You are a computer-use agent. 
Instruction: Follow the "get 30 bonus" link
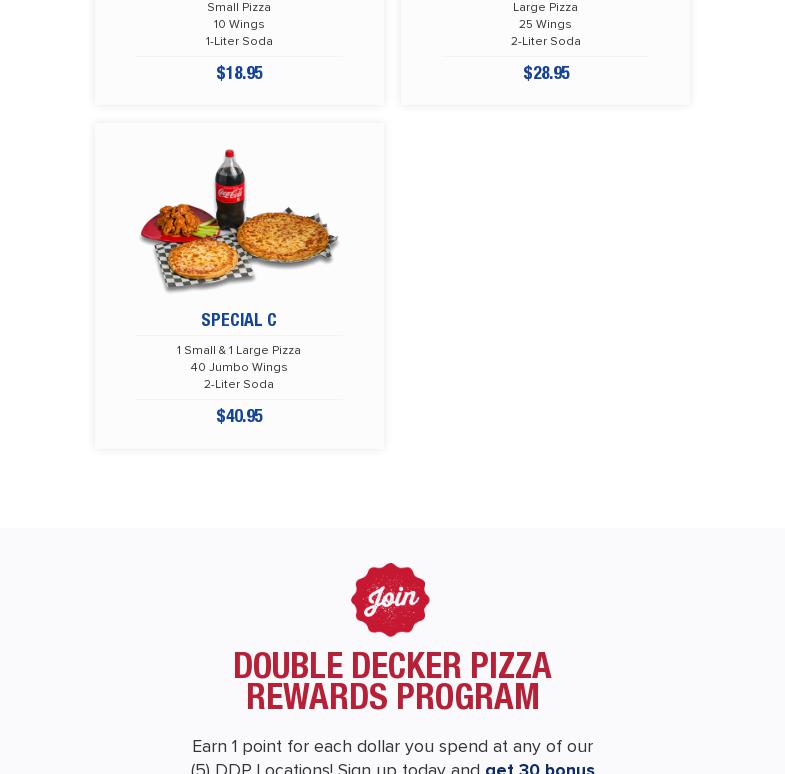[540, 767]
